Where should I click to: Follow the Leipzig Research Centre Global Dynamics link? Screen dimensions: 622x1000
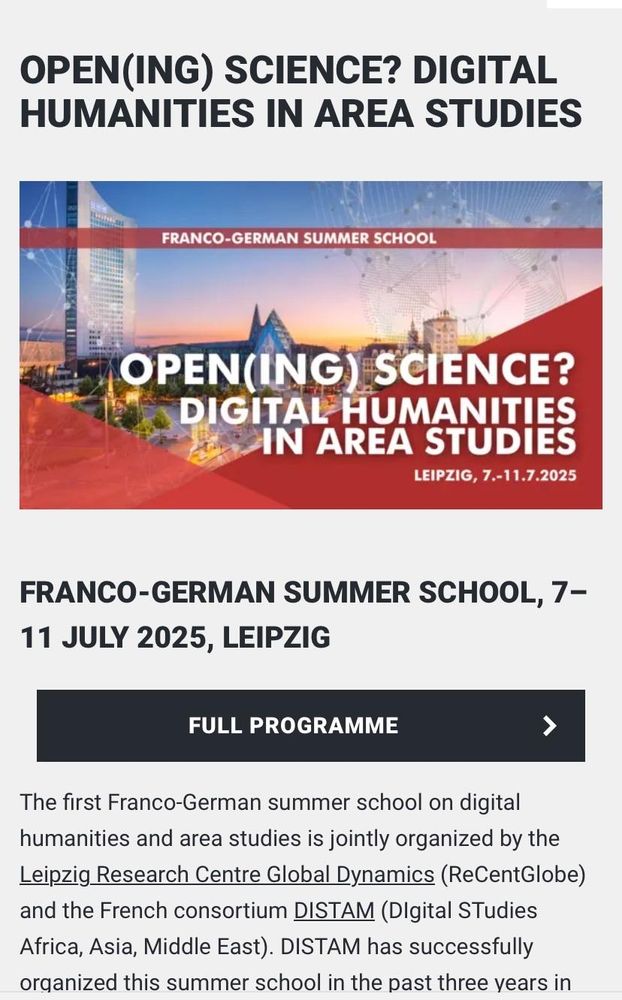[227, 874]
